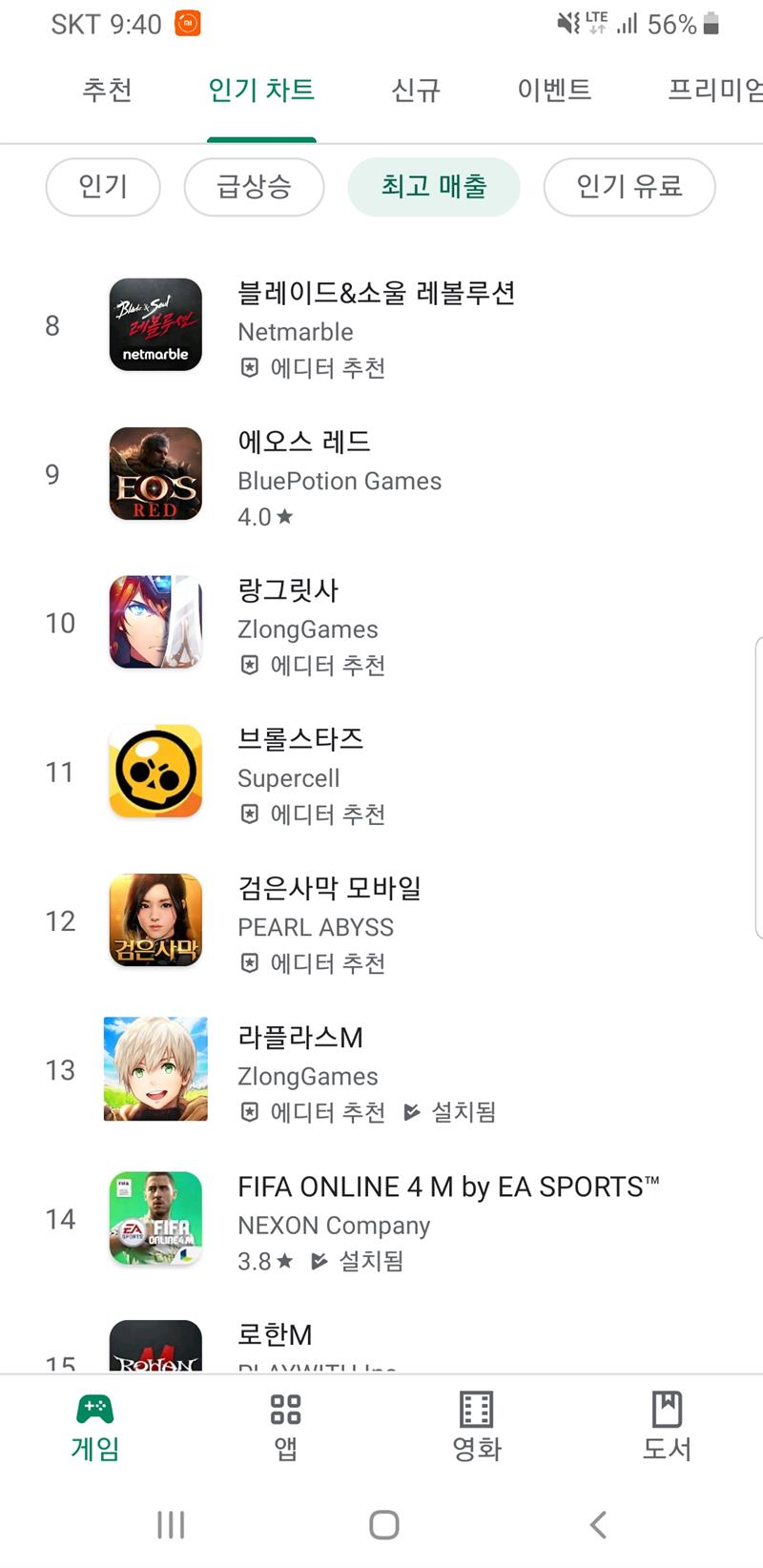Viewport: 763px width, 1568px height.
Task: Open 검은사막 모바일 listing
Action: tap(381, 920)
